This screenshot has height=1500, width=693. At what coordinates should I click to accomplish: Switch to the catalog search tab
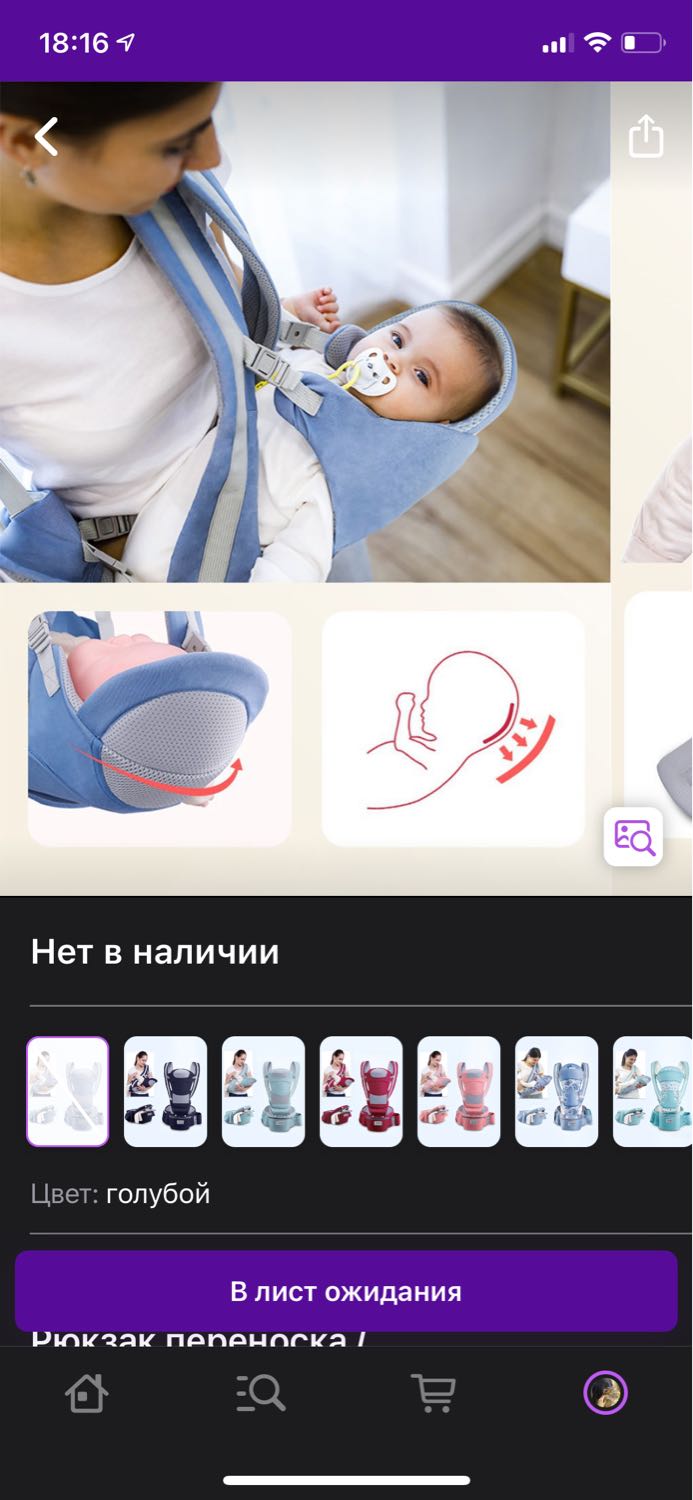coord(261,1392)
